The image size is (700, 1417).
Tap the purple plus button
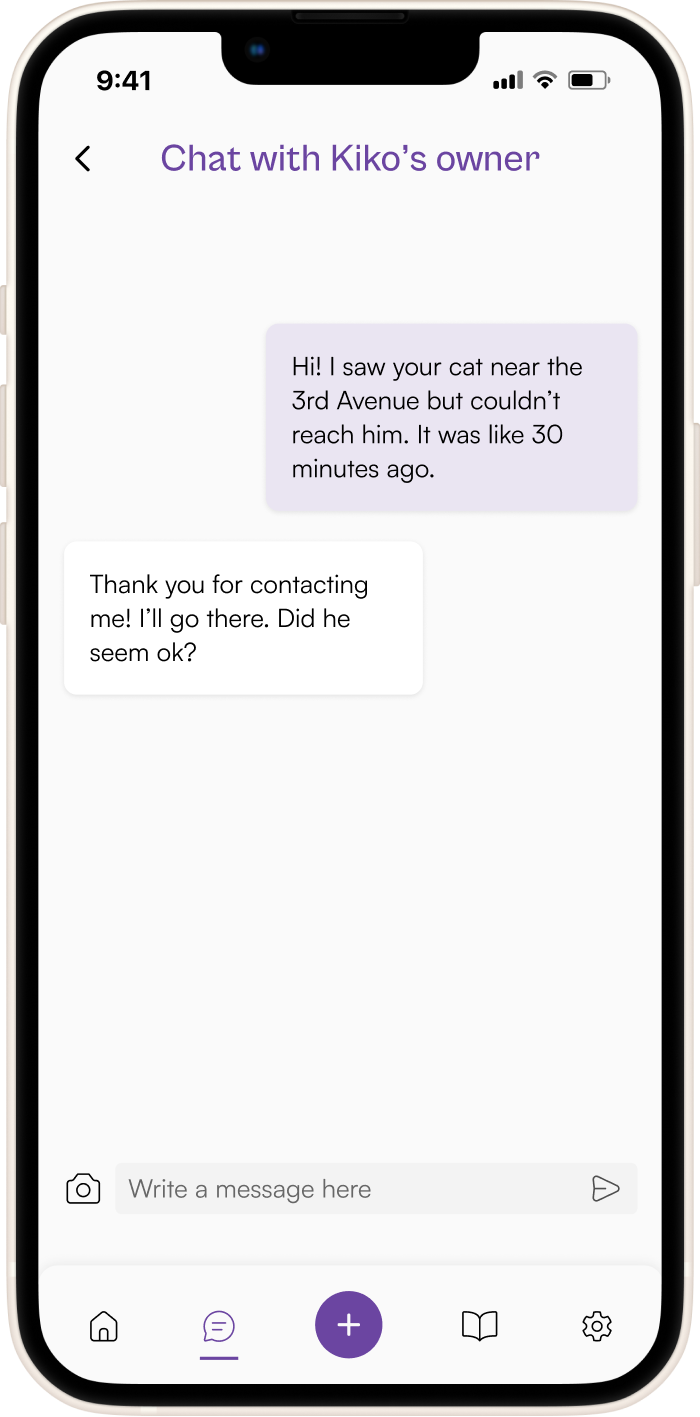click(x=348, y=1325)
